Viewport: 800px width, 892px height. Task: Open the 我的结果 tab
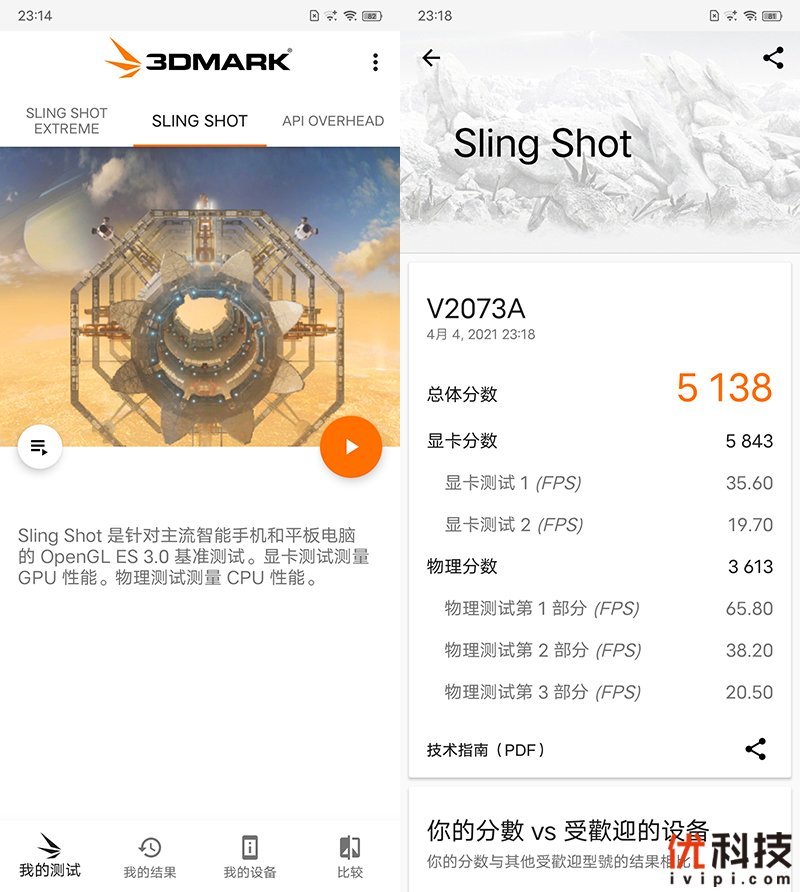(150, 856)
